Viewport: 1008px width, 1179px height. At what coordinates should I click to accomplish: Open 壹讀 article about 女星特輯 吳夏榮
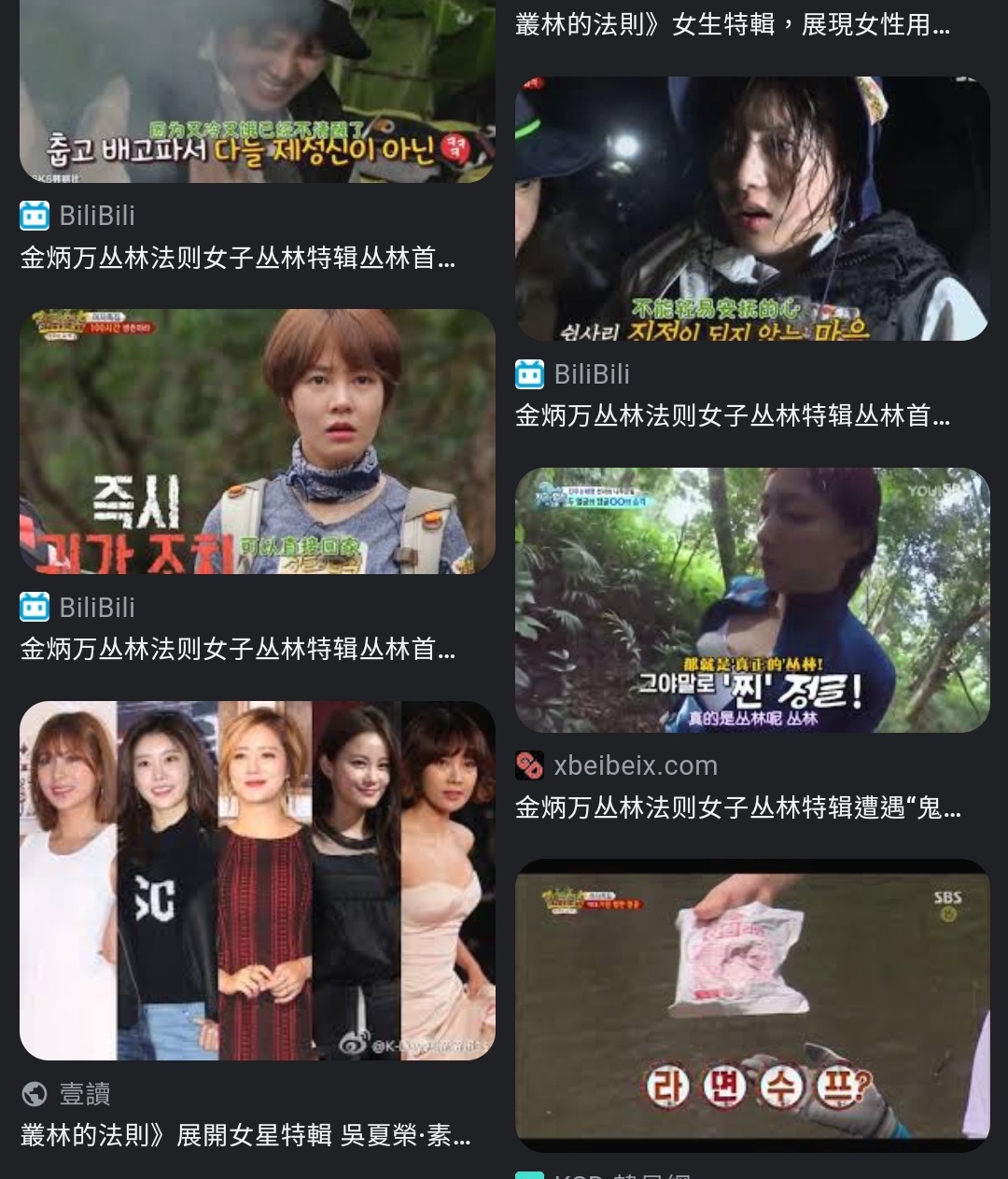245,1135
